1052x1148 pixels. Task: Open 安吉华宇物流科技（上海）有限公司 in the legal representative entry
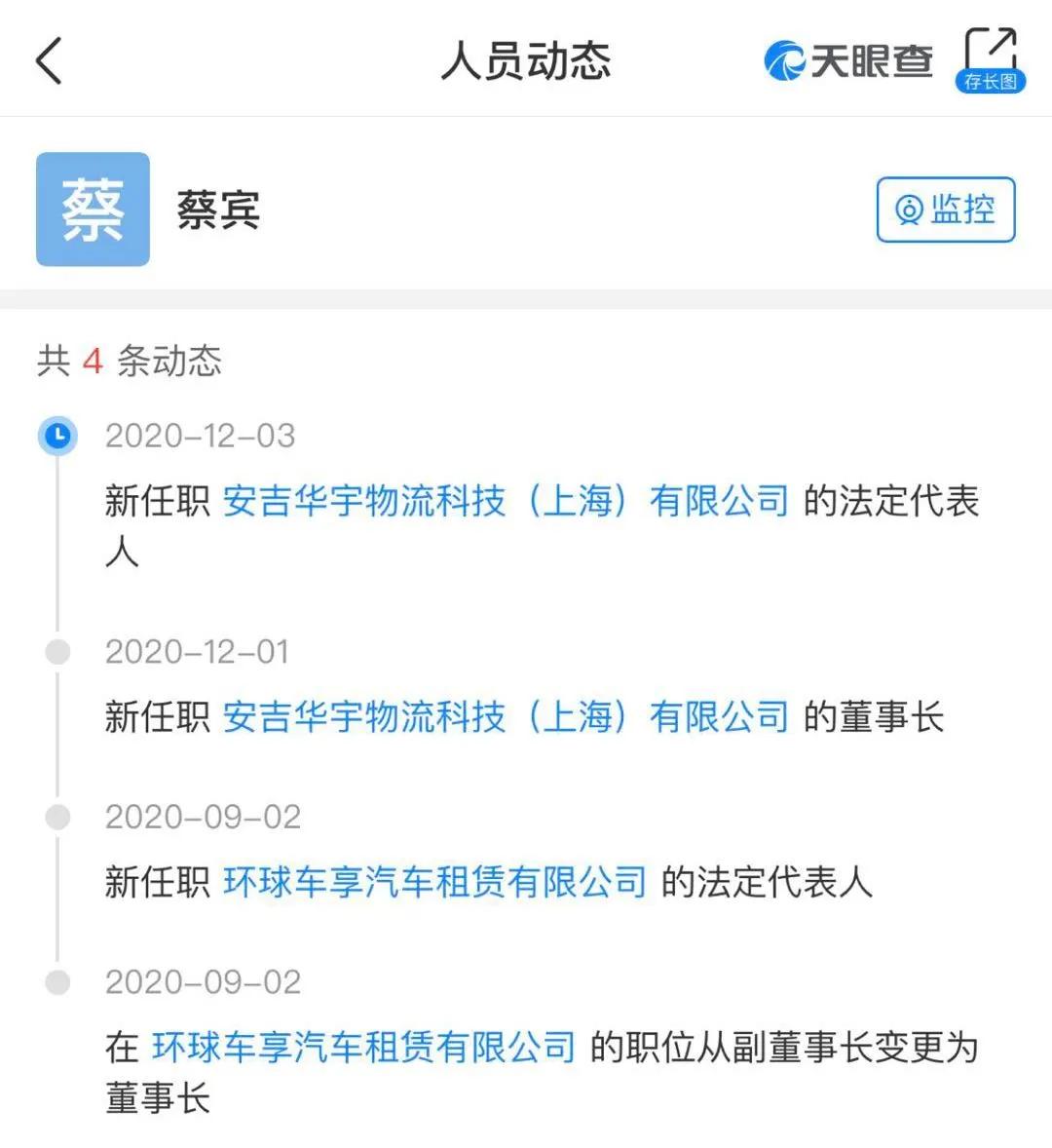coord(507,502)
